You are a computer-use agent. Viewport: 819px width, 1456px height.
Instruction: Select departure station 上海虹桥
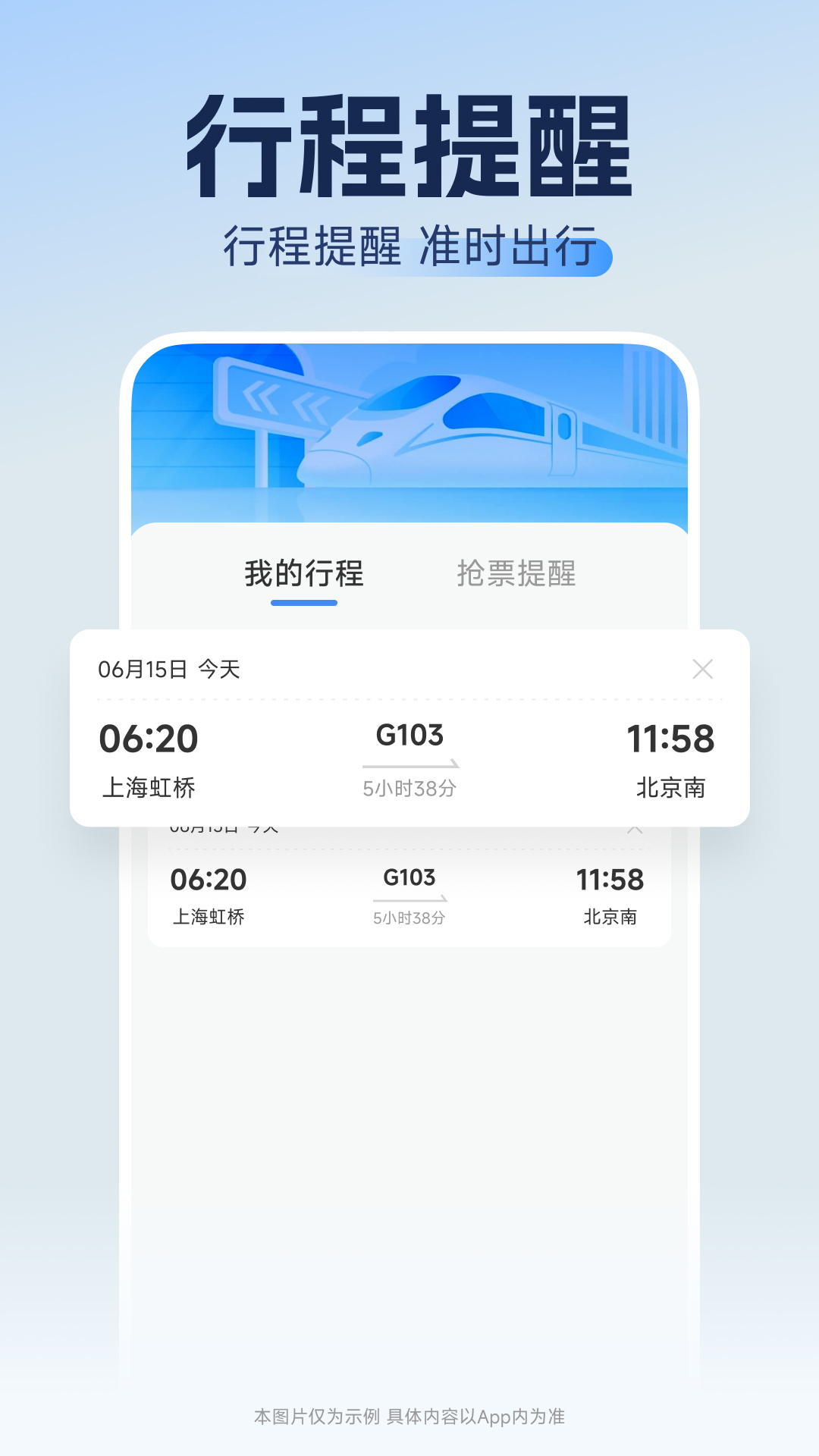[149, 789]
